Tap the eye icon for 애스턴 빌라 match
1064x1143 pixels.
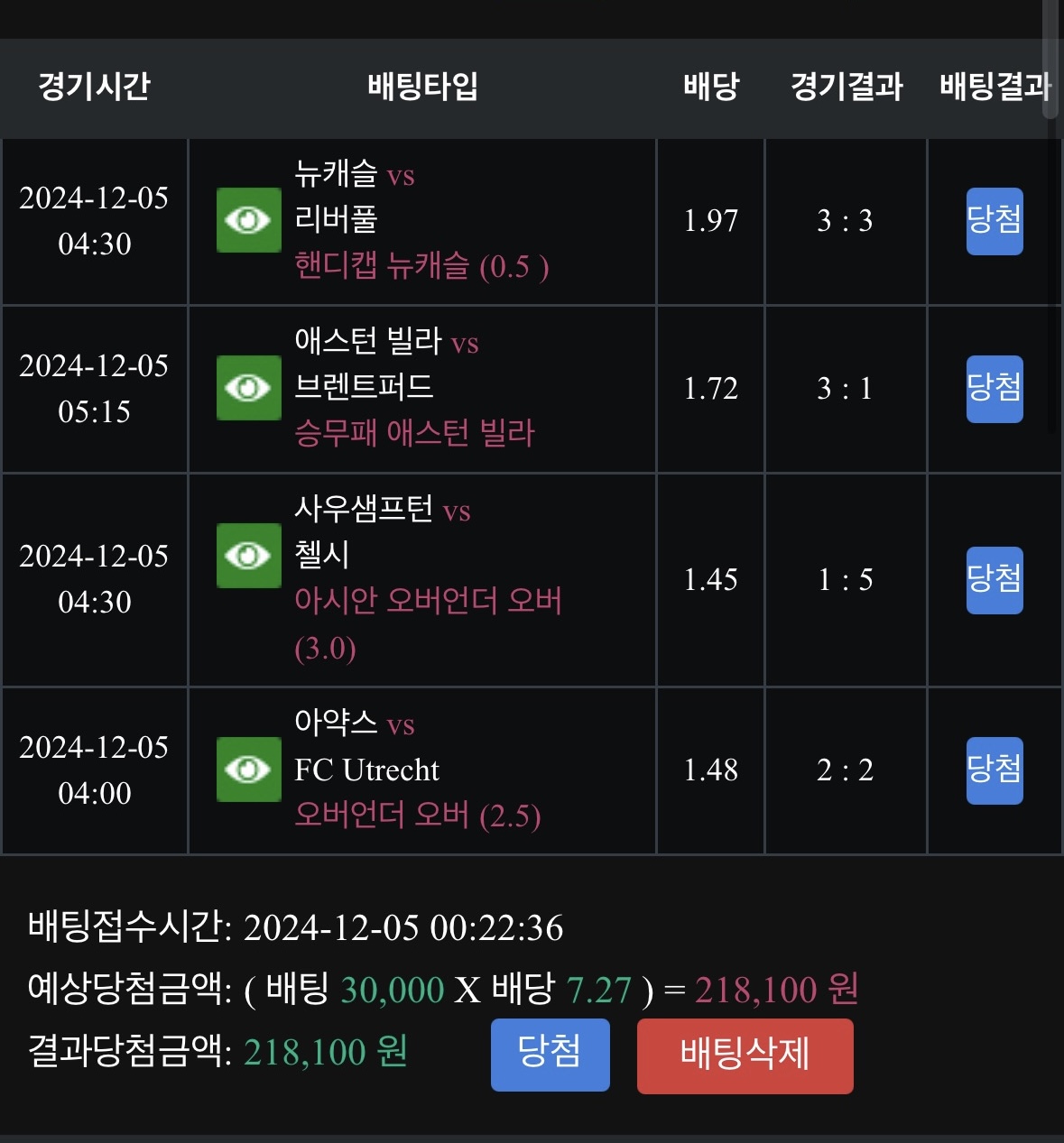pos(248,388)
